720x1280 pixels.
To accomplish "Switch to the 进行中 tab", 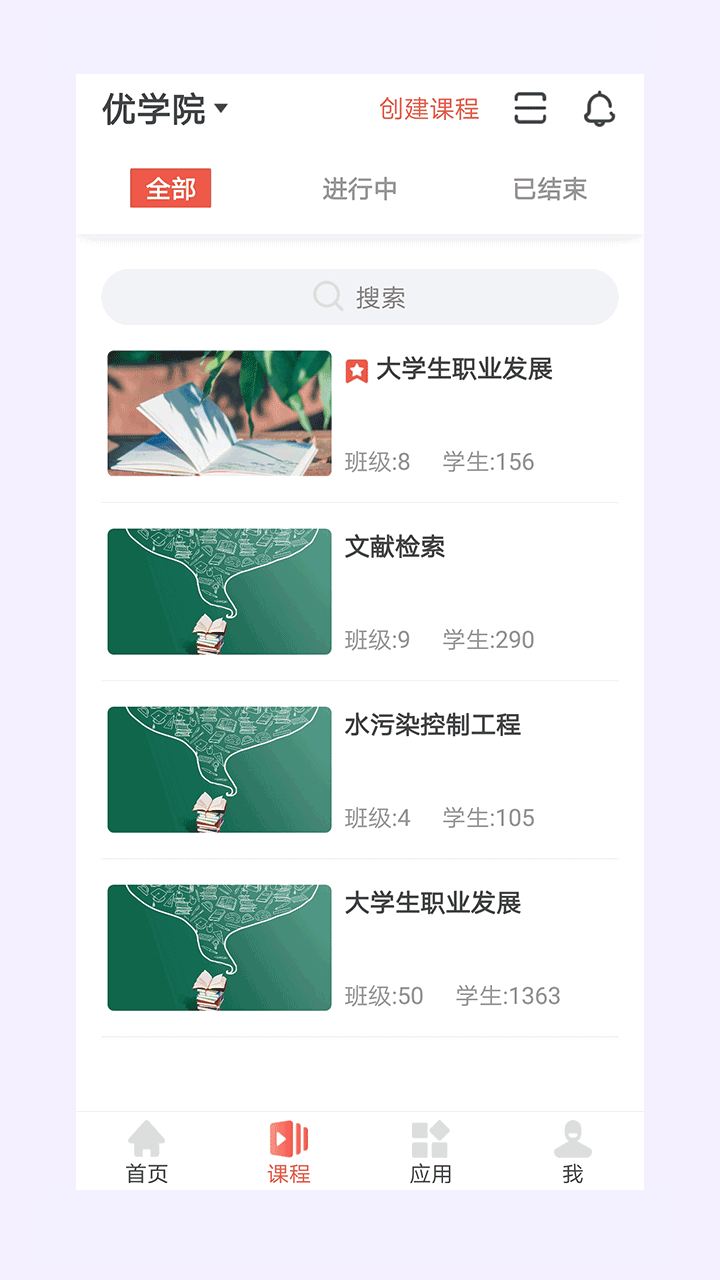I will (x=360, y=188).
